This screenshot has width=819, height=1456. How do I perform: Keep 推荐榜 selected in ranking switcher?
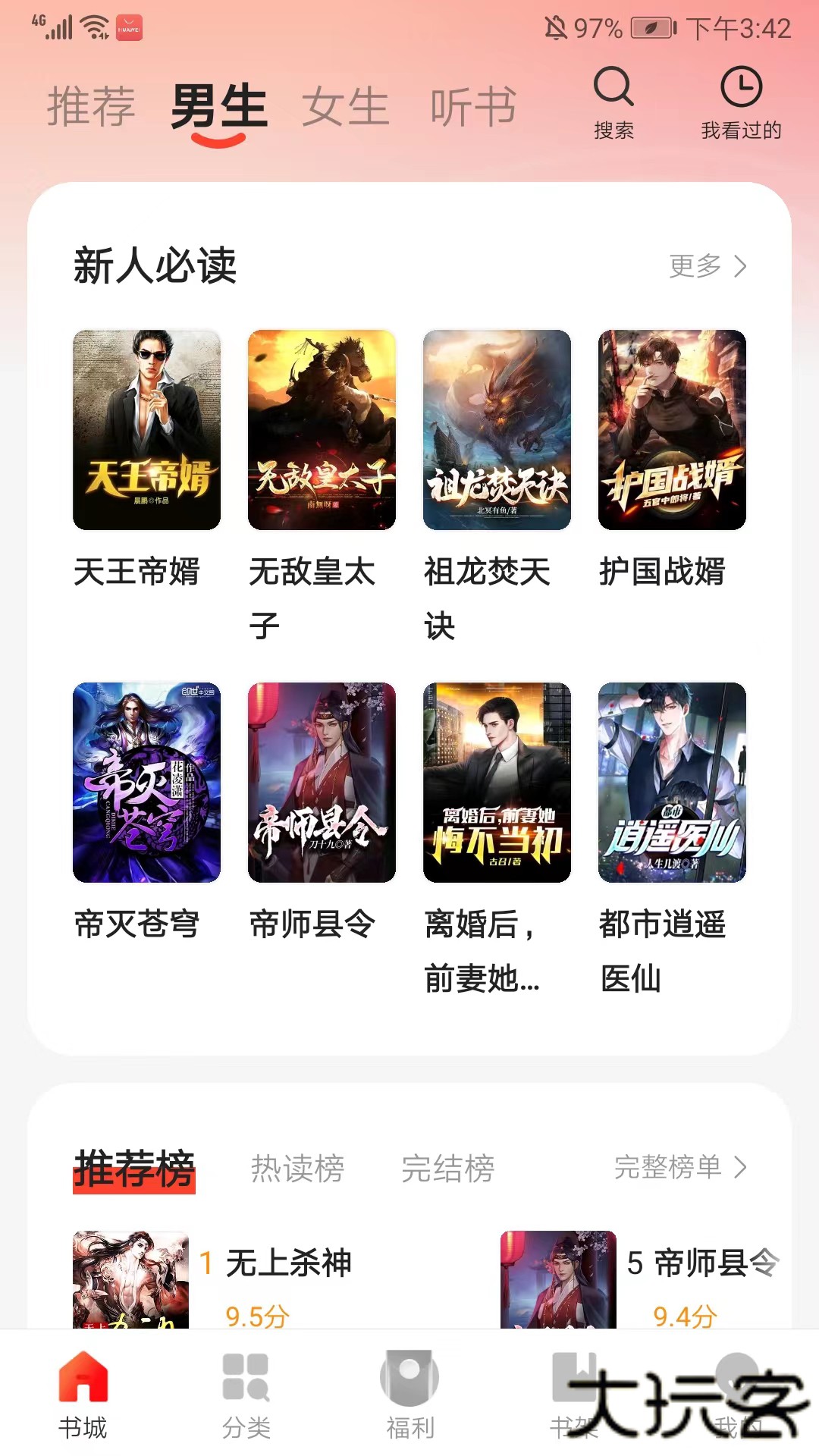click(135, 1170)
